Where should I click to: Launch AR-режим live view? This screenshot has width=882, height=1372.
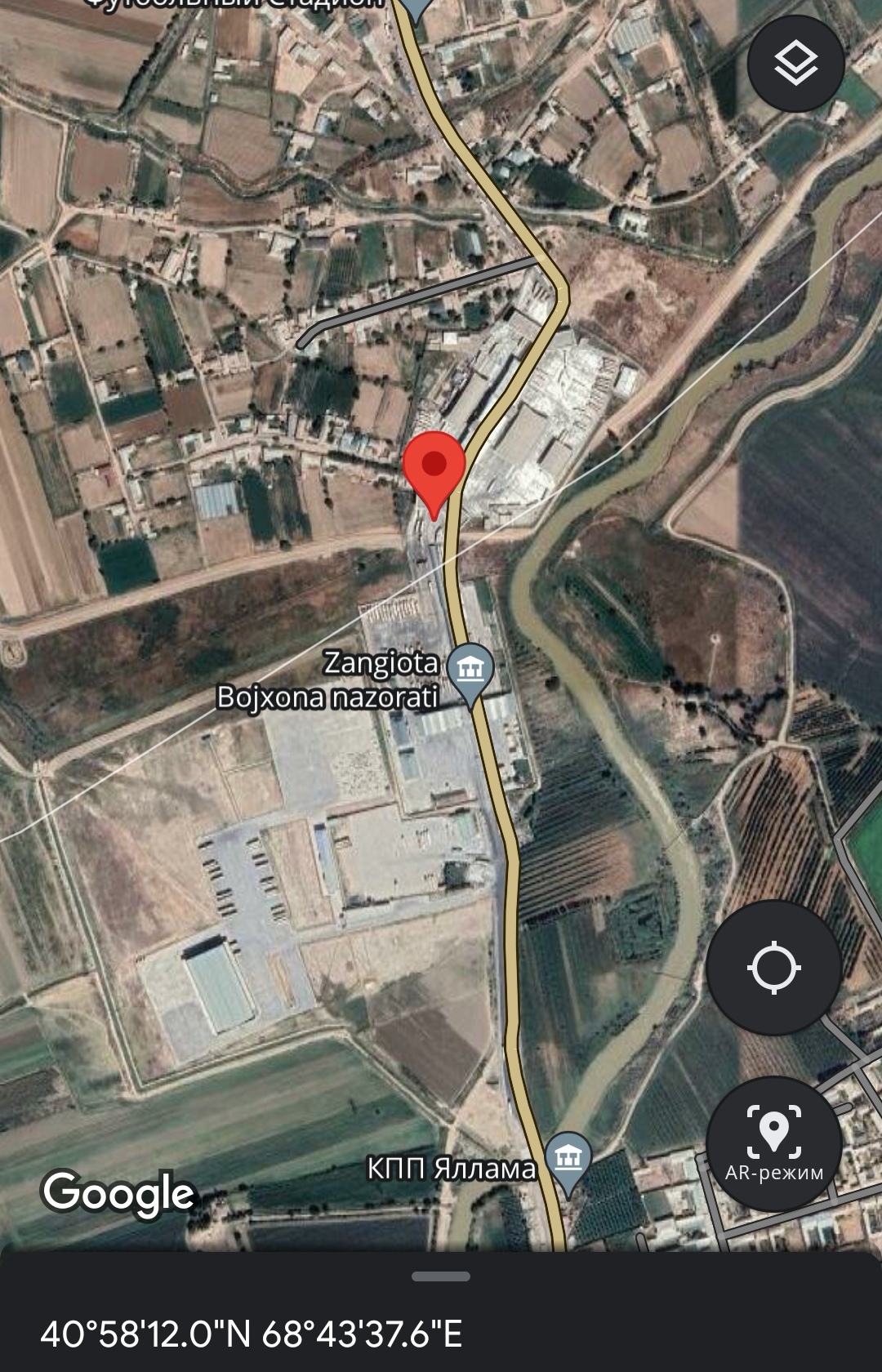coord(773,1143)
